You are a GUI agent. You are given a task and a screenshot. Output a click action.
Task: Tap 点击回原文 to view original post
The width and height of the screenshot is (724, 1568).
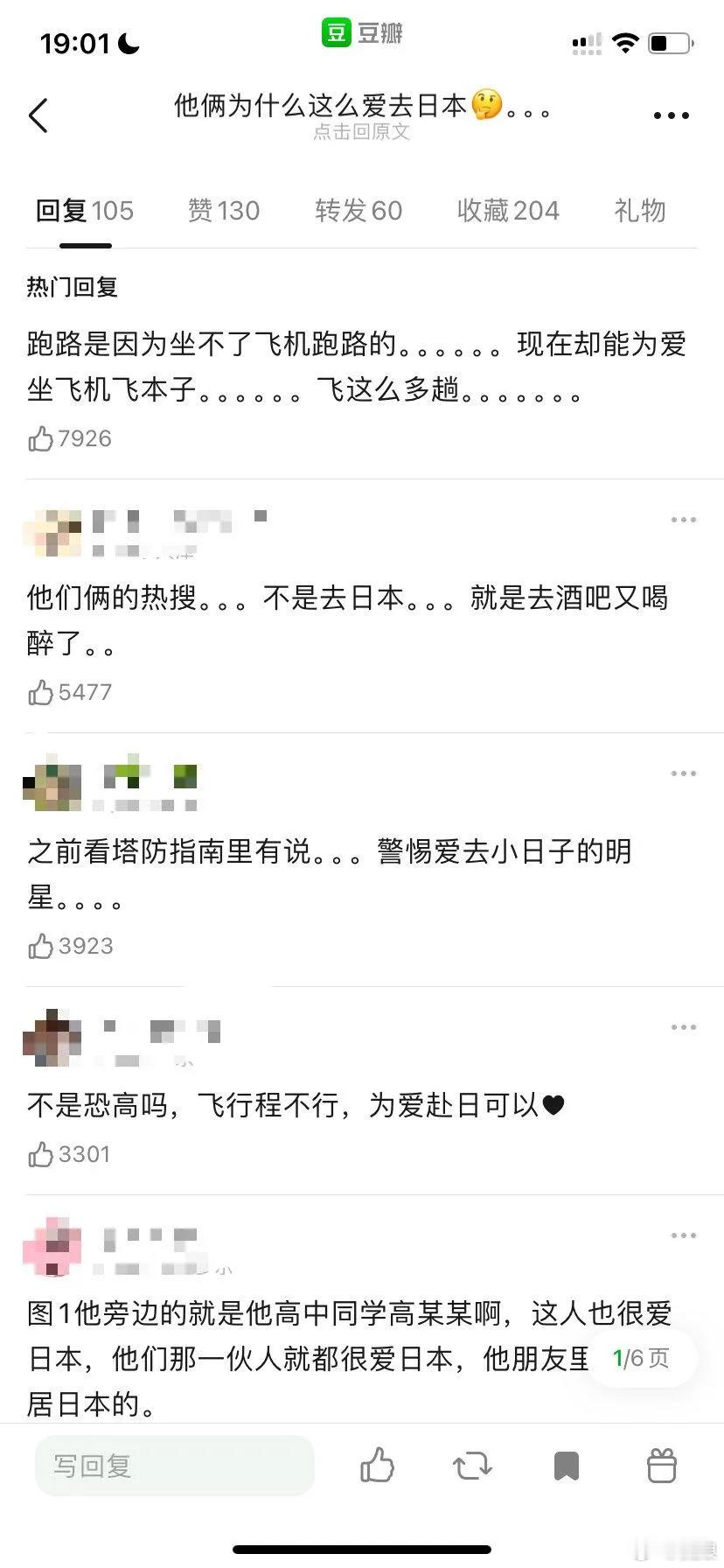coord(361,132)
